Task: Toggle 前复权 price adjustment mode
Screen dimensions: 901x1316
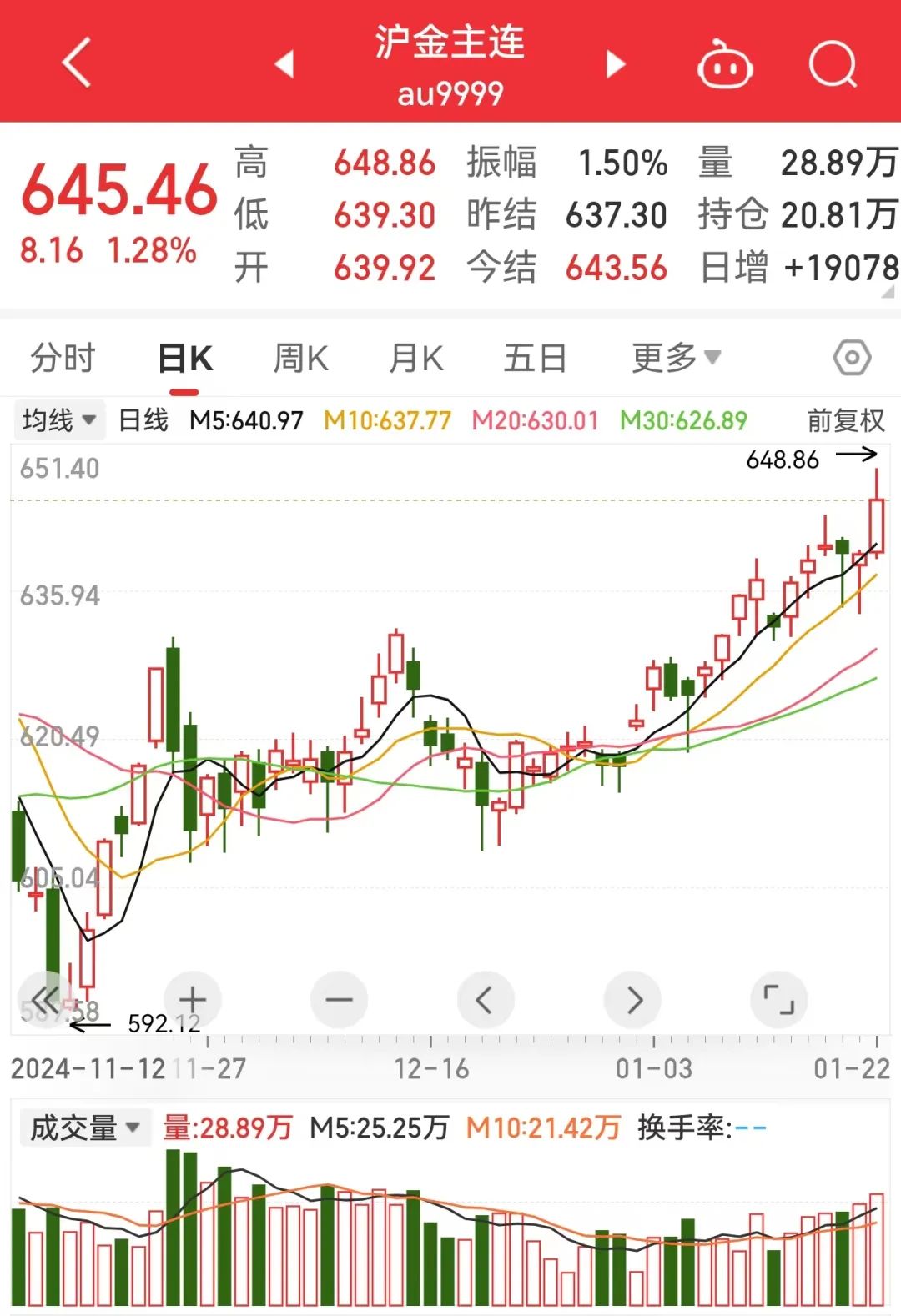Action: click(845, 422)
